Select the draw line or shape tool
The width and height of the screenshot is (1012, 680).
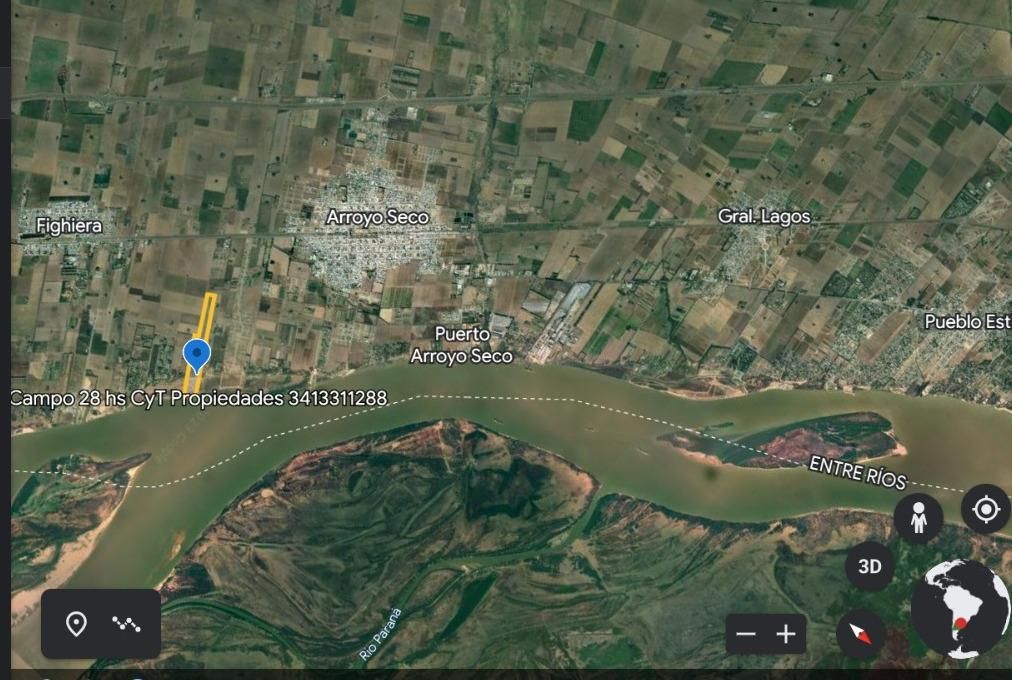tap(126, 624)
